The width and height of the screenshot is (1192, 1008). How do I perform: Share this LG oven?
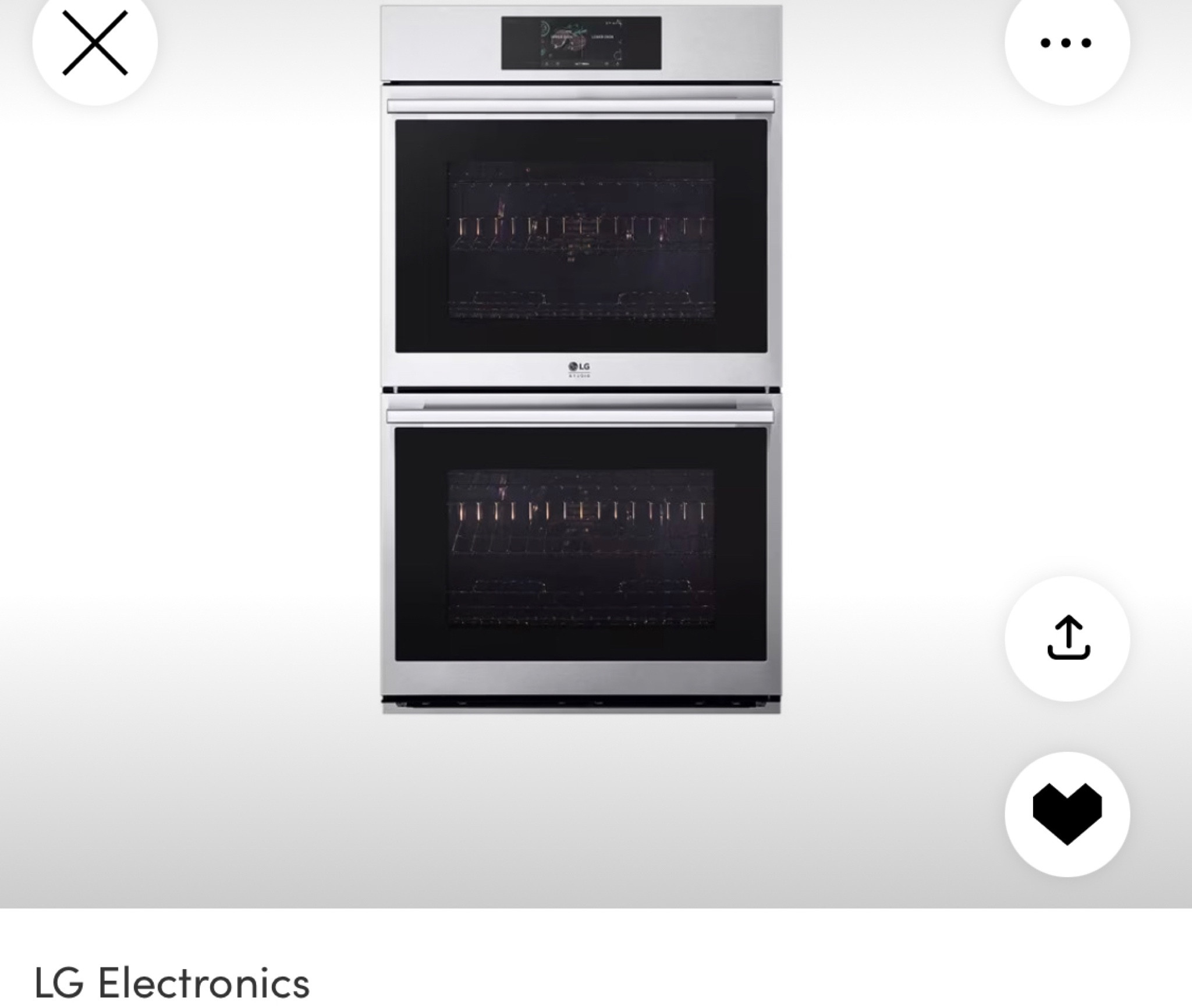pyautogui.click(x=1067, y=638)
